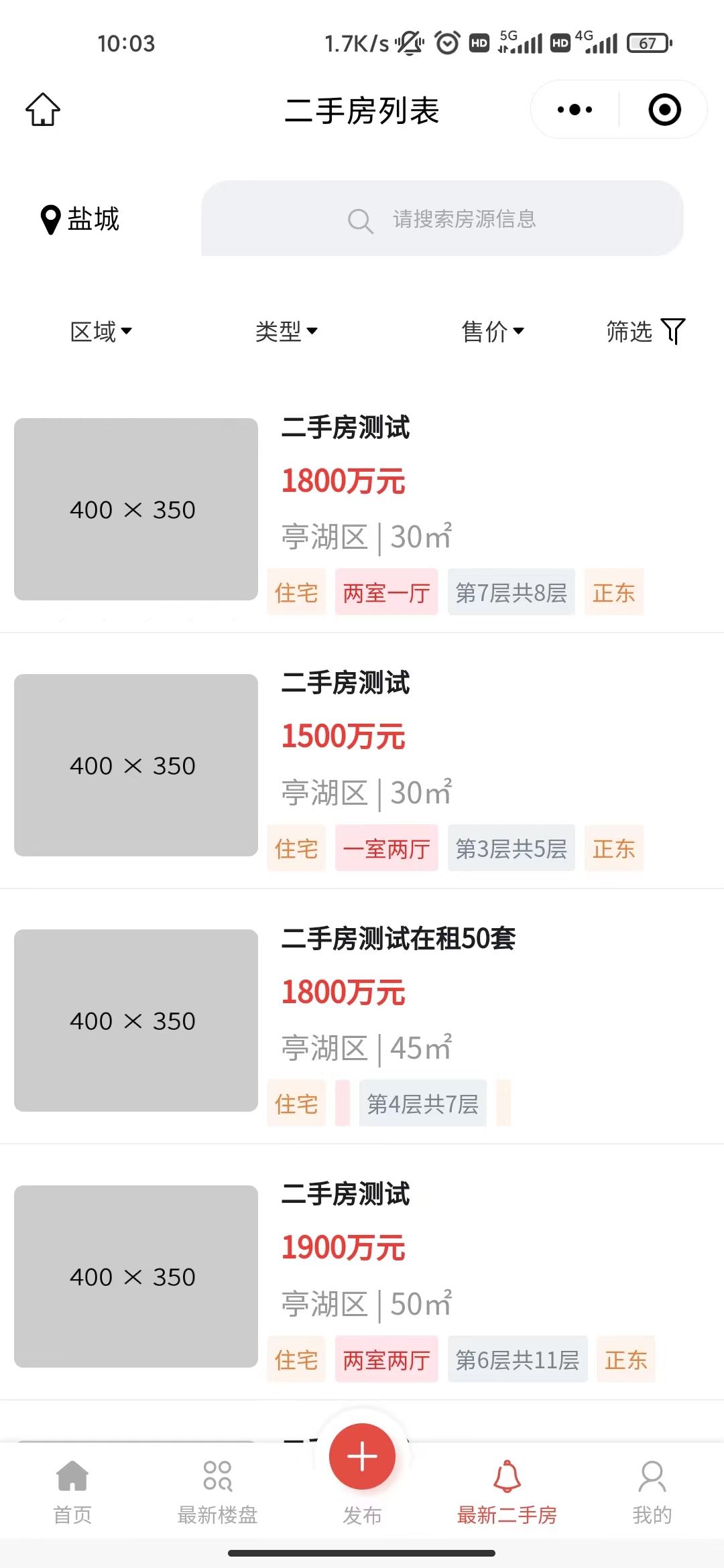
Task: Close the mini program with the circle button
Action: [x=664, y=109]
